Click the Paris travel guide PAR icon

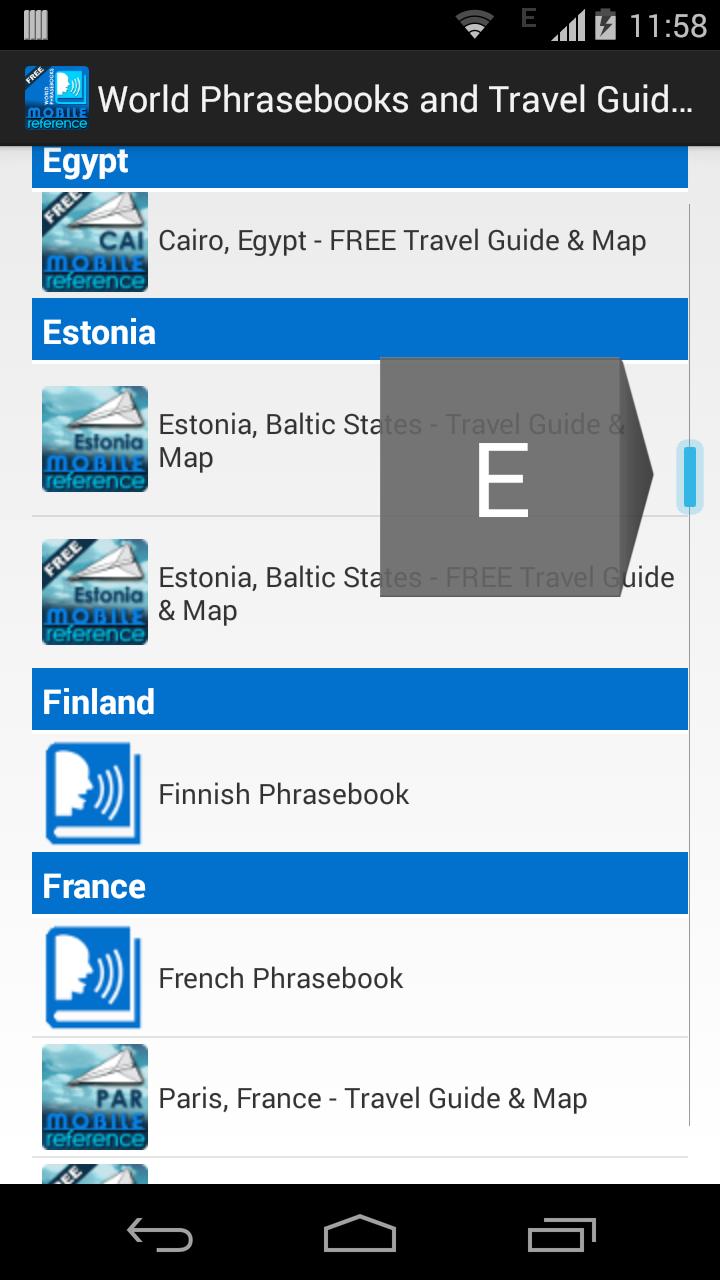pyautogui.click(x=94, y=1097)
